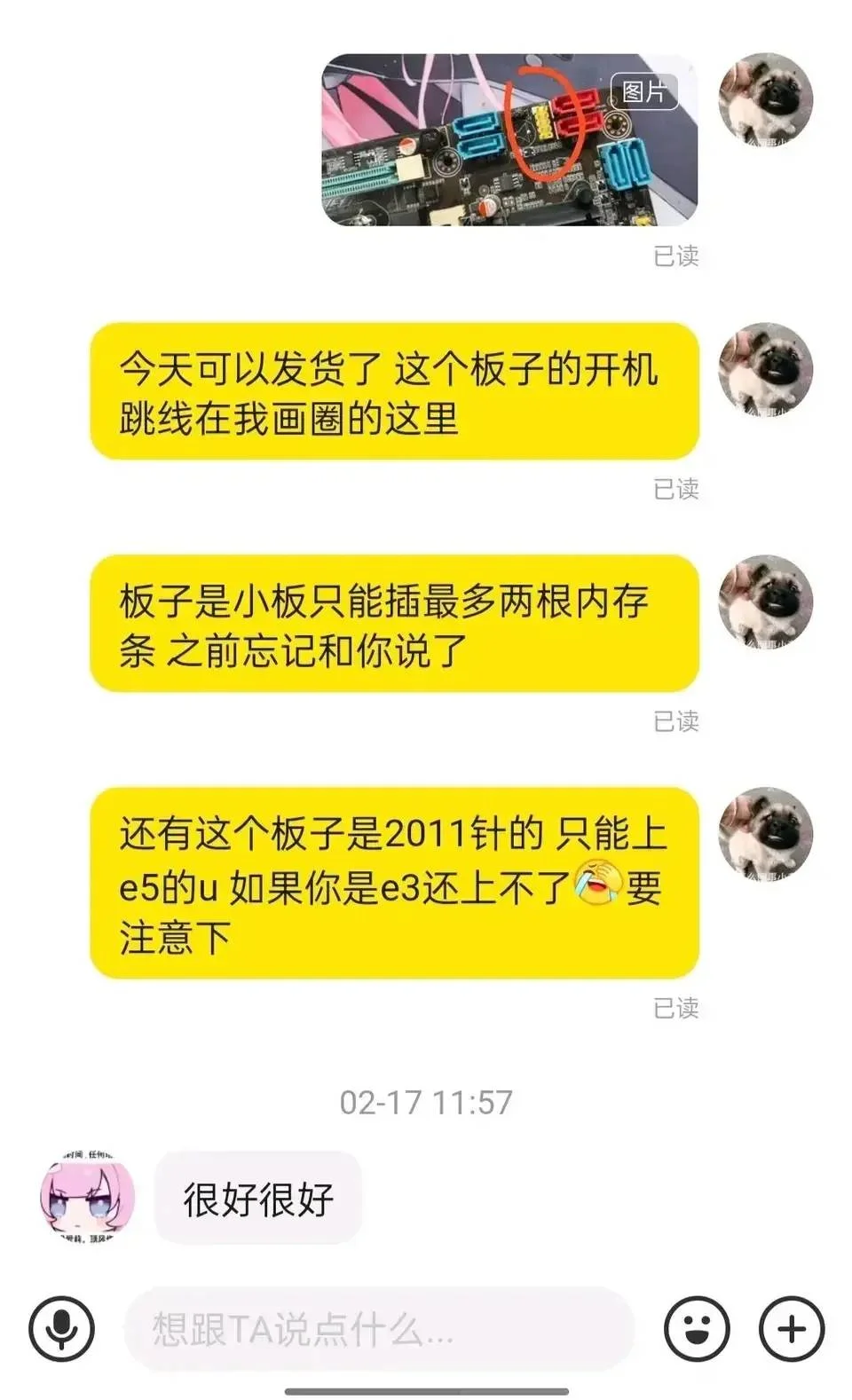Tap the plus icon for more options

[x=789, y=1328]
